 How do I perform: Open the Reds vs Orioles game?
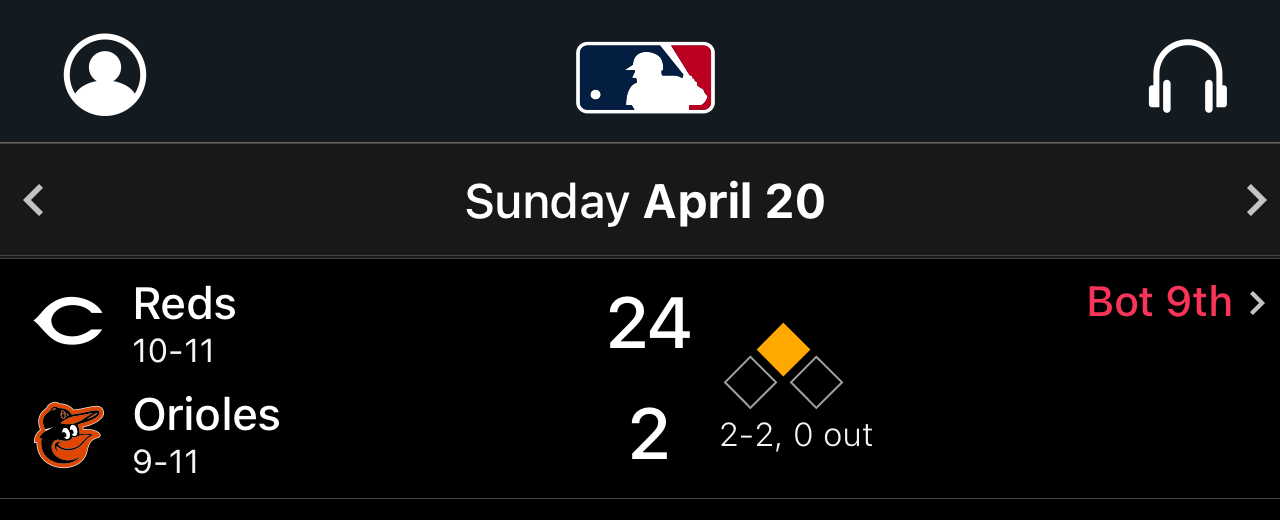[x=640, y=378]
